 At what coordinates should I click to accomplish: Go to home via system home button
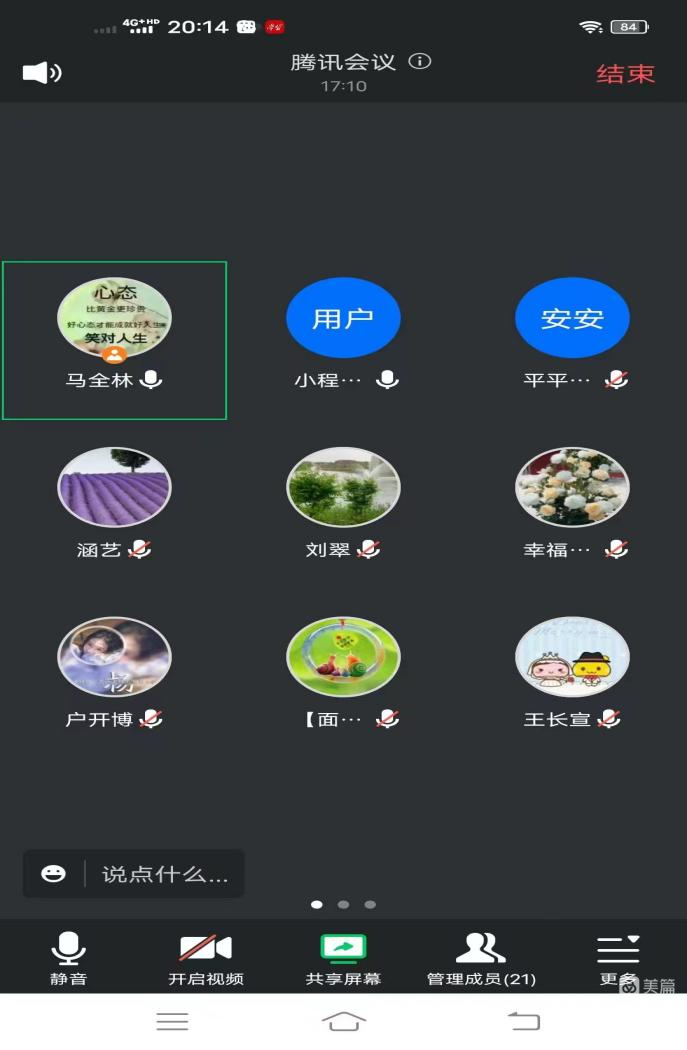point(343,1021)
